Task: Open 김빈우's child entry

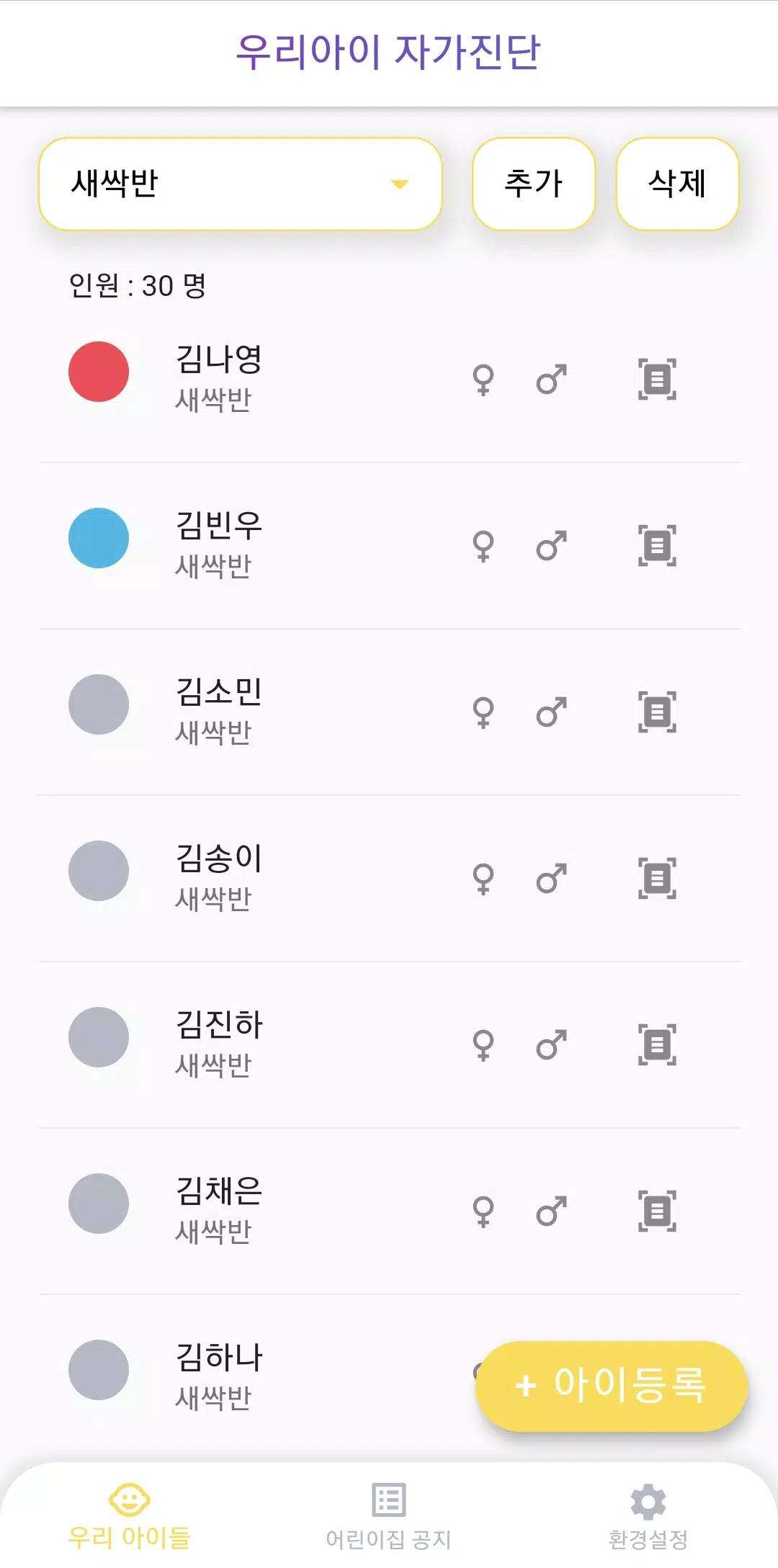Action: 390,546
